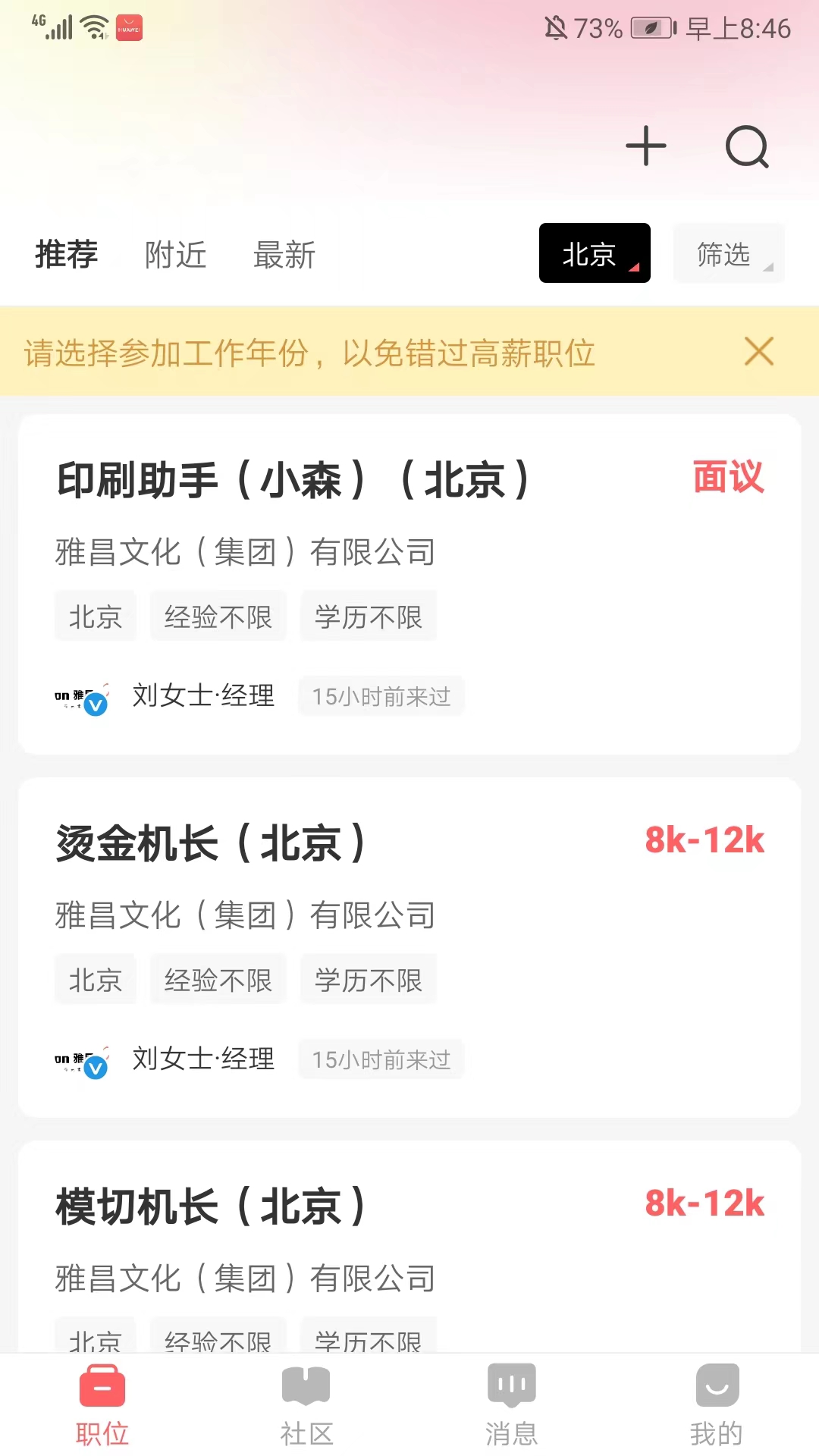Viewport: 819px width, 1456px height.
Task: Tap the plus icon in the header
Action: point(645,146)
